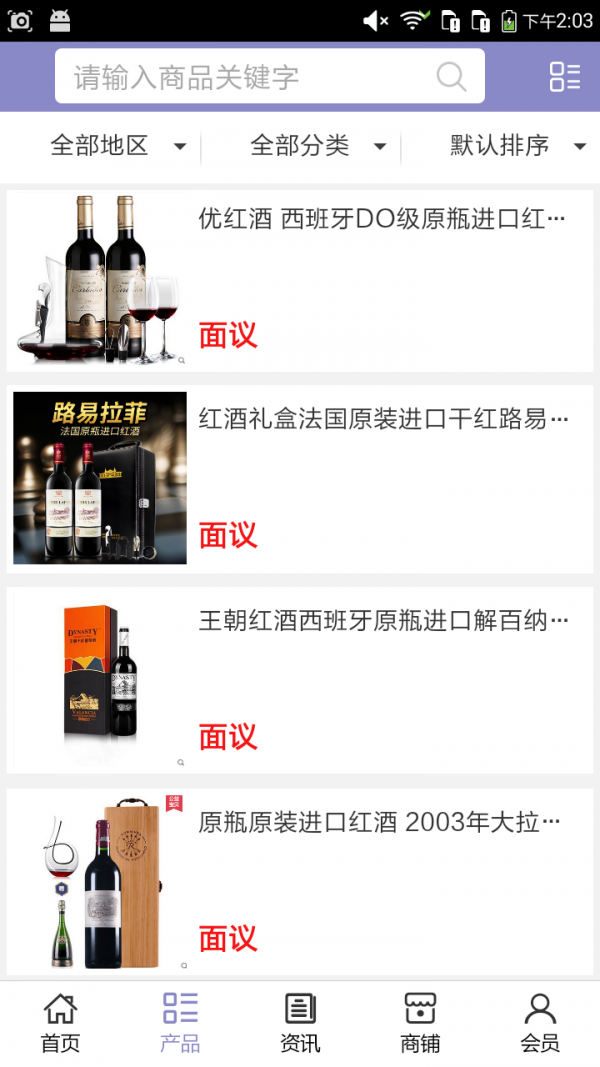Image resolution: width=600 pixels, height=1067 pixels.
Task: Expand the 全部分类 category dropdown
Action: (317, 146)
